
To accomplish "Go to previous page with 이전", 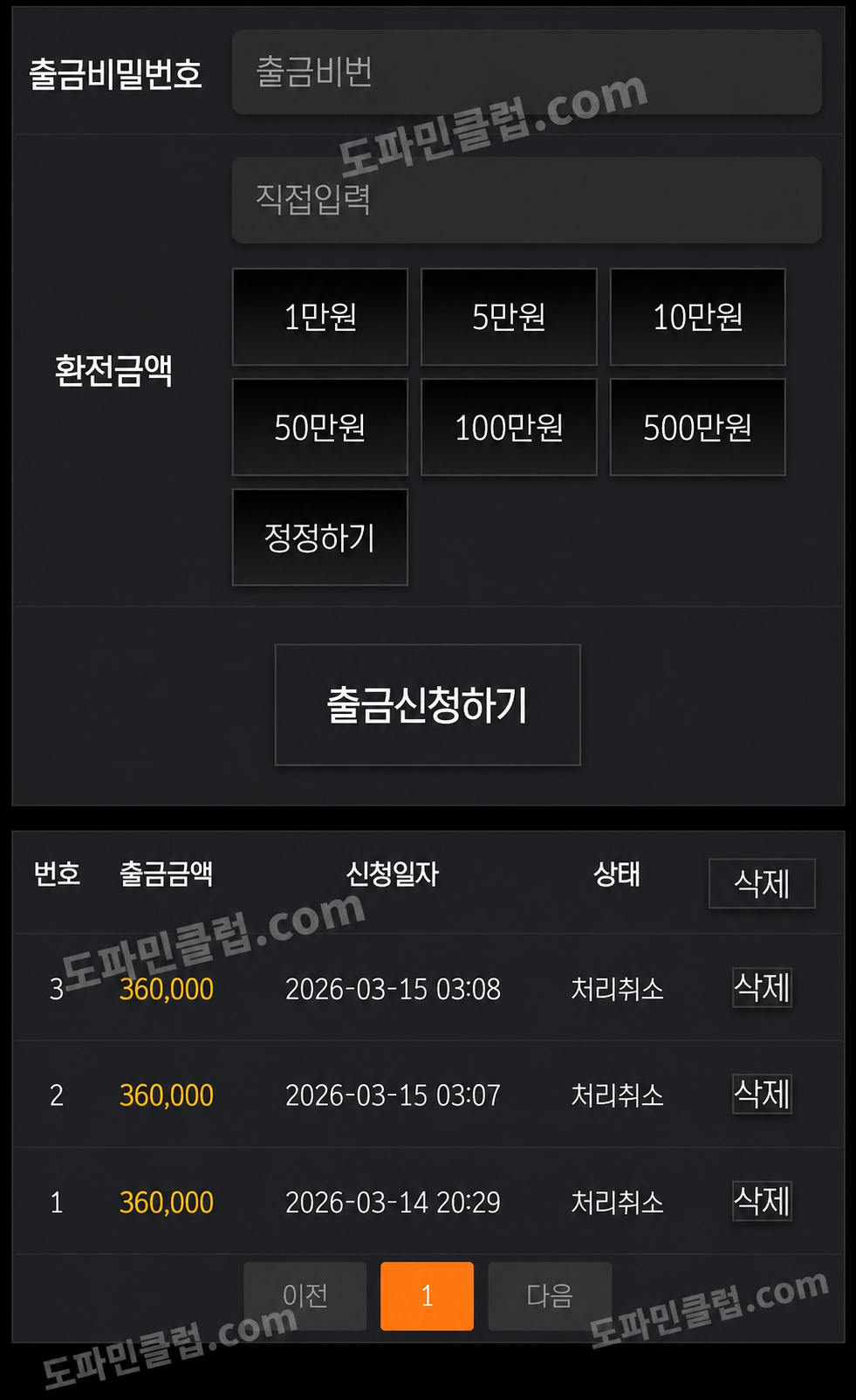I will pyautogui.click(x=305, y=1296).
